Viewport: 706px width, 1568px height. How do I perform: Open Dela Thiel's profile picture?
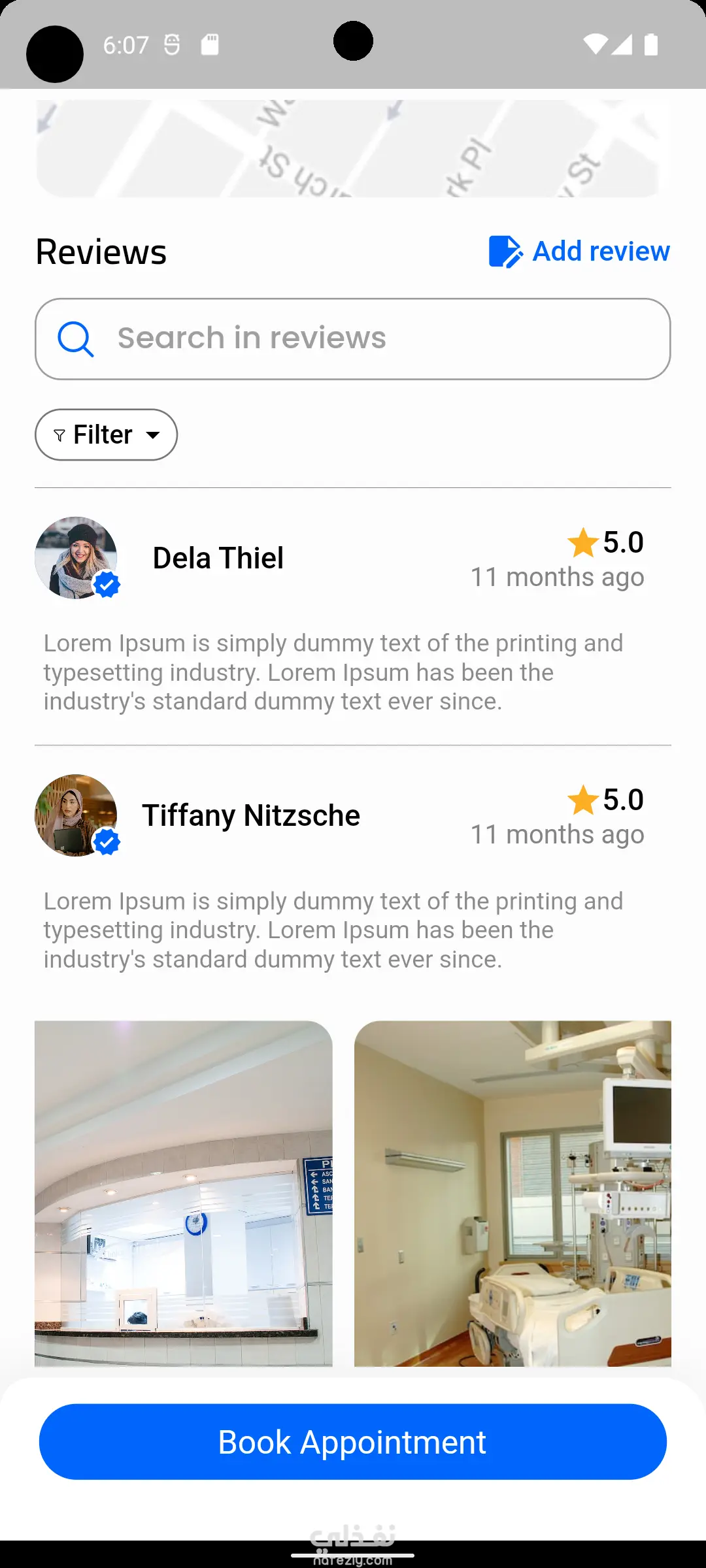pyautogui.click(x=76, y=557)
